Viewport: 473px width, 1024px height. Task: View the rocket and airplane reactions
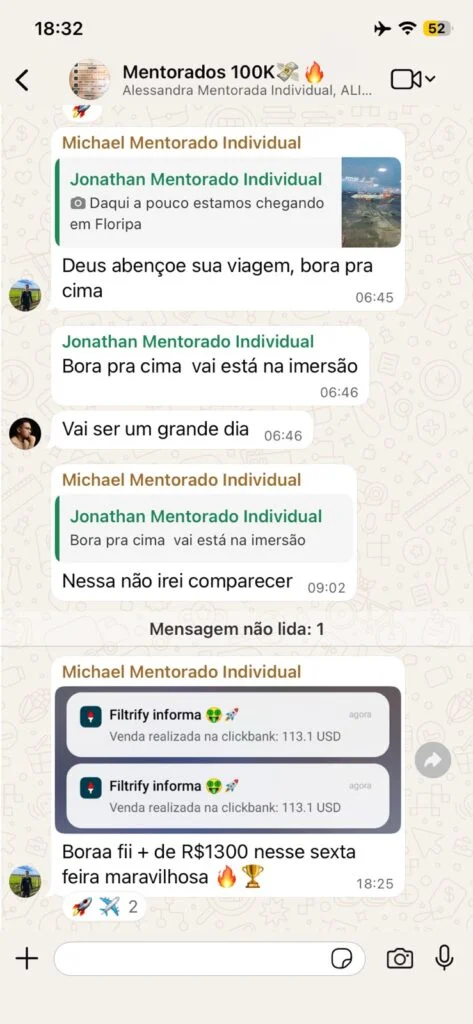[x=105, y=906]
